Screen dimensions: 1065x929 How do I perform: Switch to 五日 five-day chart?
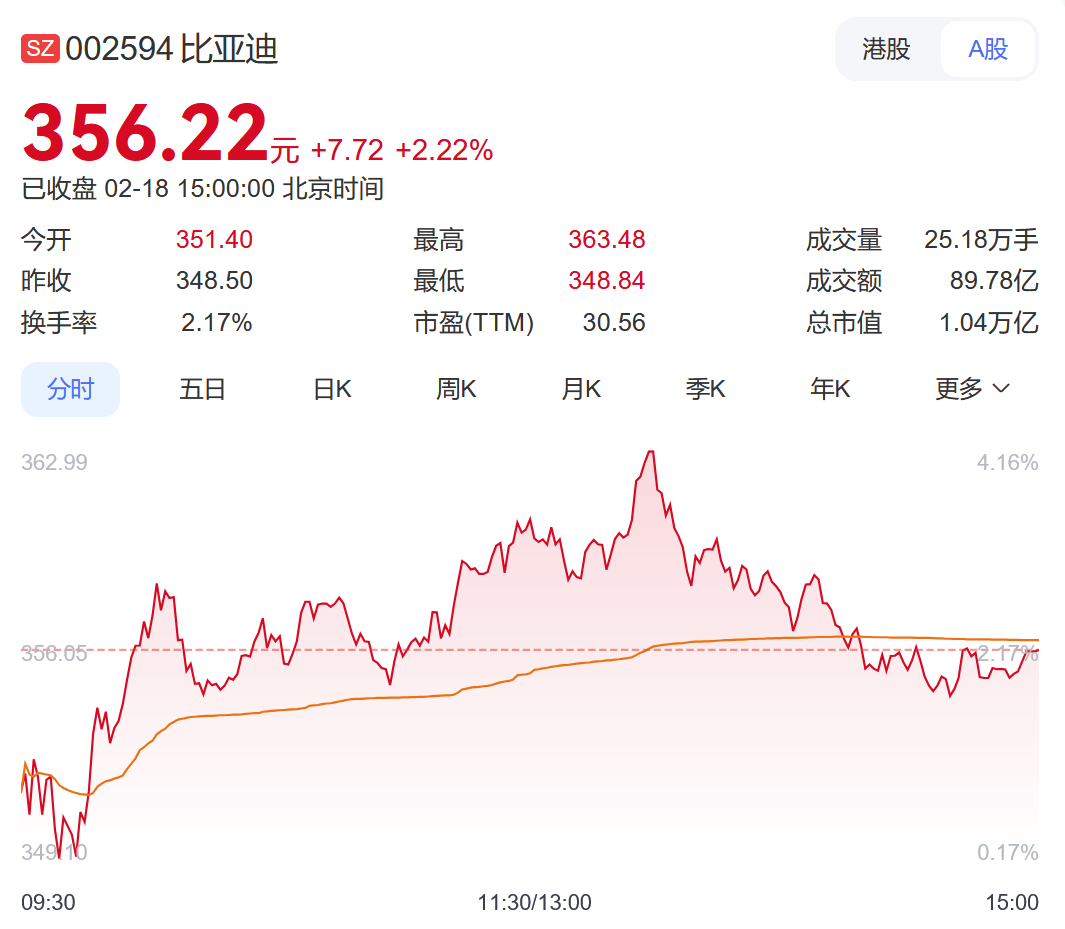tap(203, 389)
